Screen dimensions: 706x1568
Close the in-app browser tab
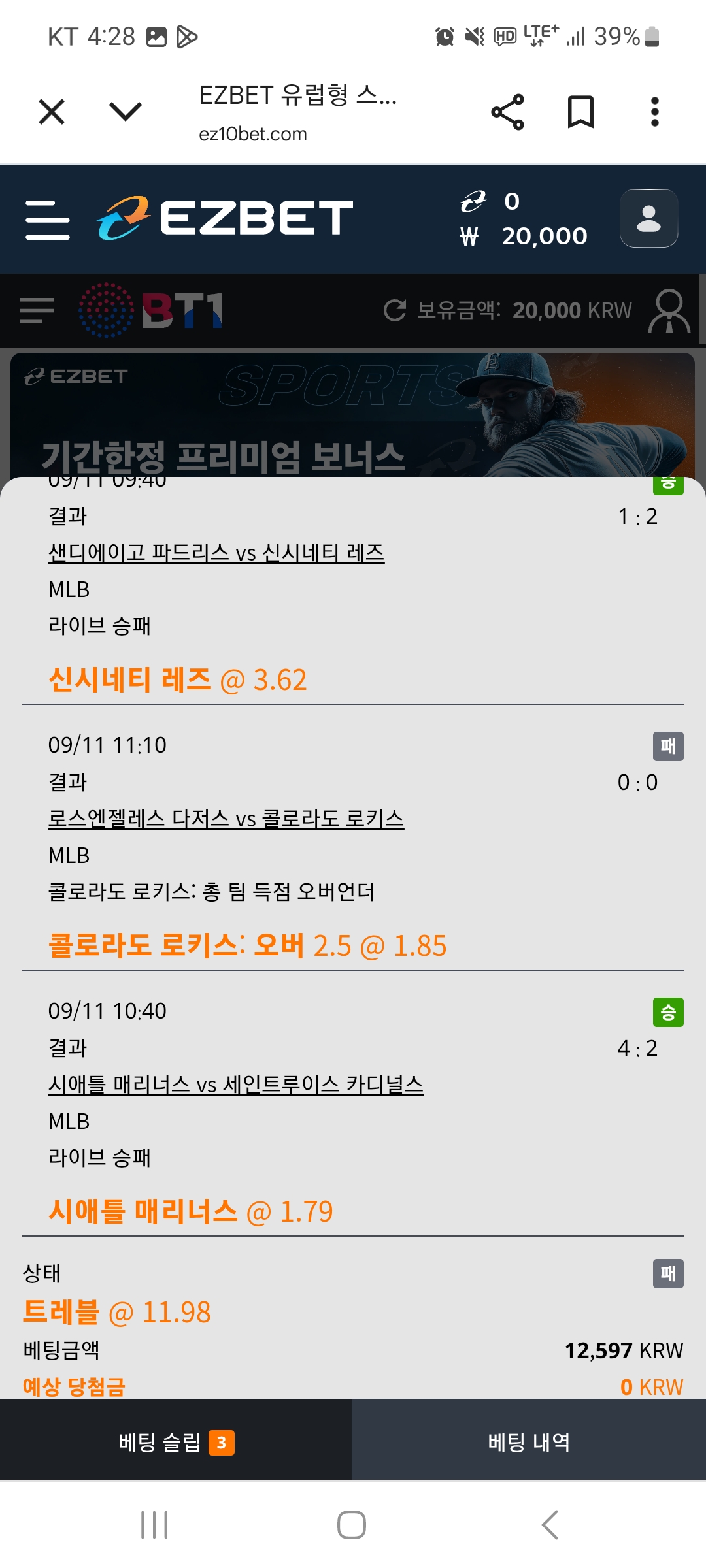coord(52,112)
